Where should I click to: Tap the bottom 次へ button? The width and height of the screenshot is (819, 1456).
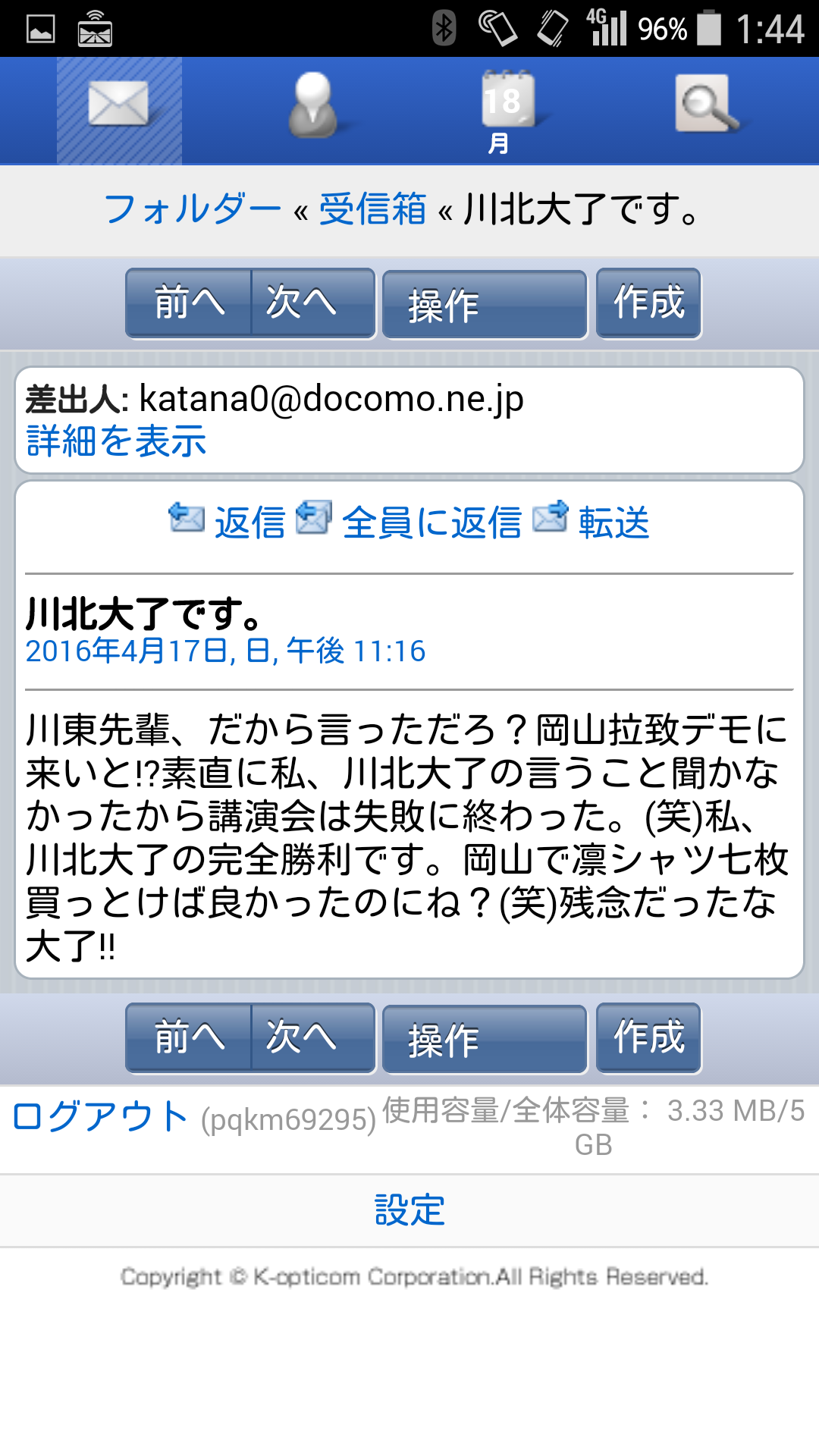[313, 1037]
